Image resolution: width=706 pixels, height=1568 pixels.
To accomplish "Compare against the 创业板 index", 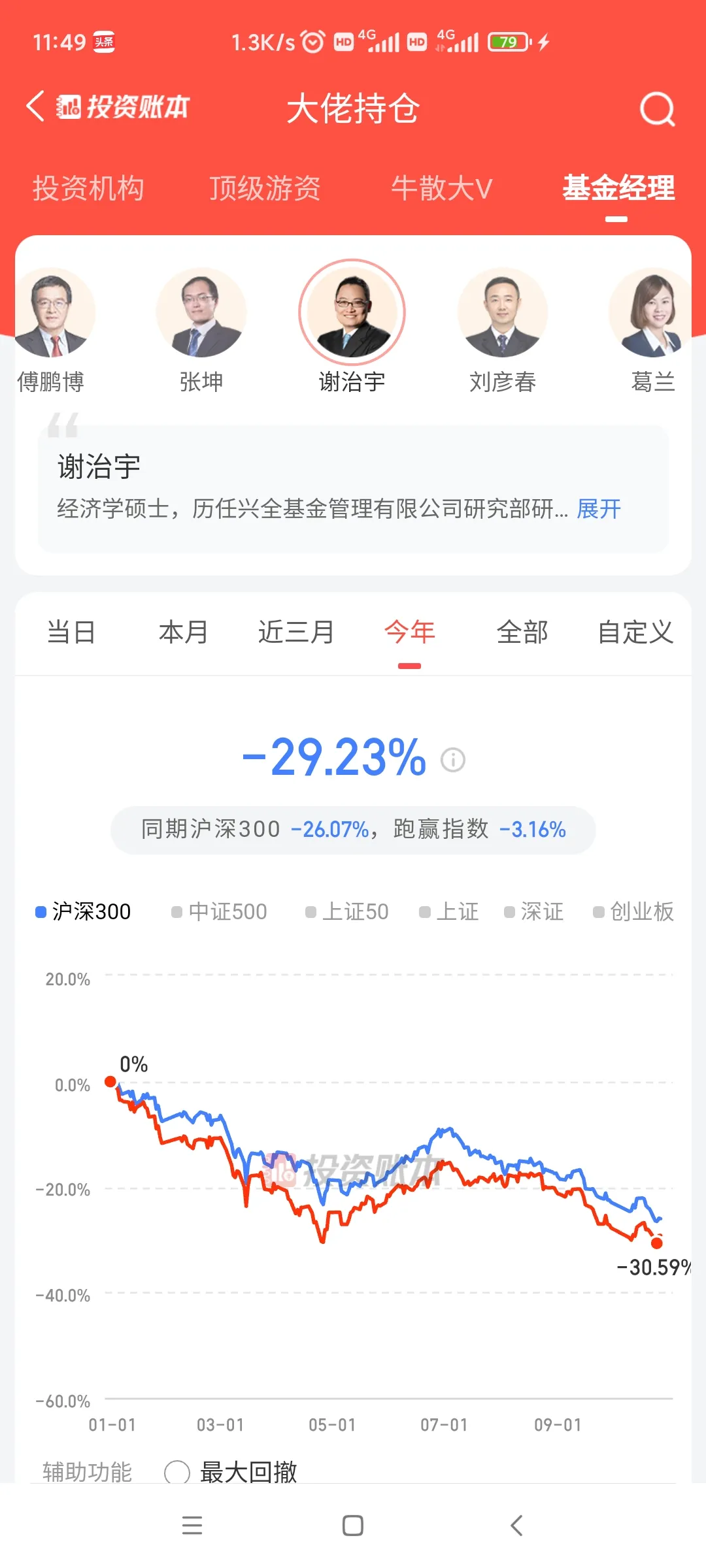I will 633,911.
